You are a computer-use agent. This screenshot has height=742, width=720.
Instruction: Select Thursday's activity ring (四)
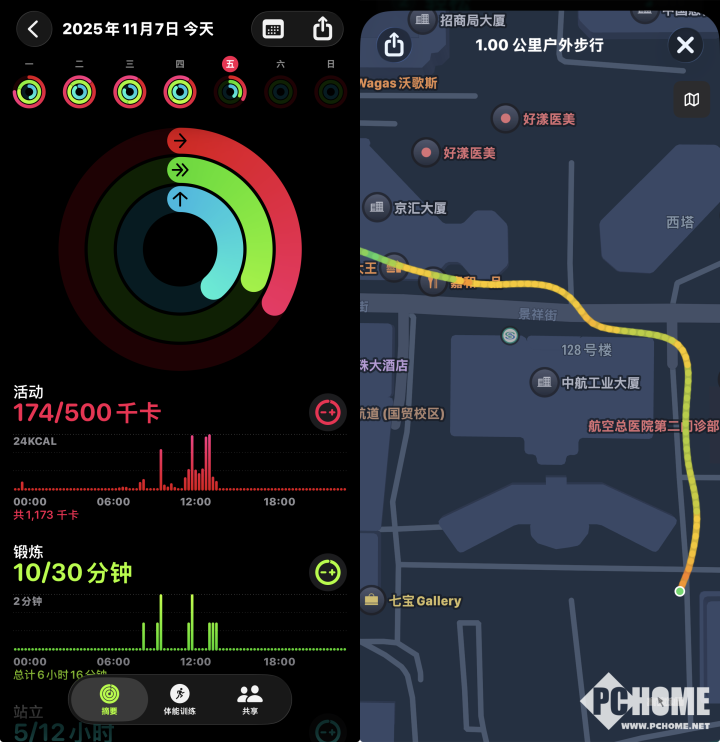coord(180,92)
